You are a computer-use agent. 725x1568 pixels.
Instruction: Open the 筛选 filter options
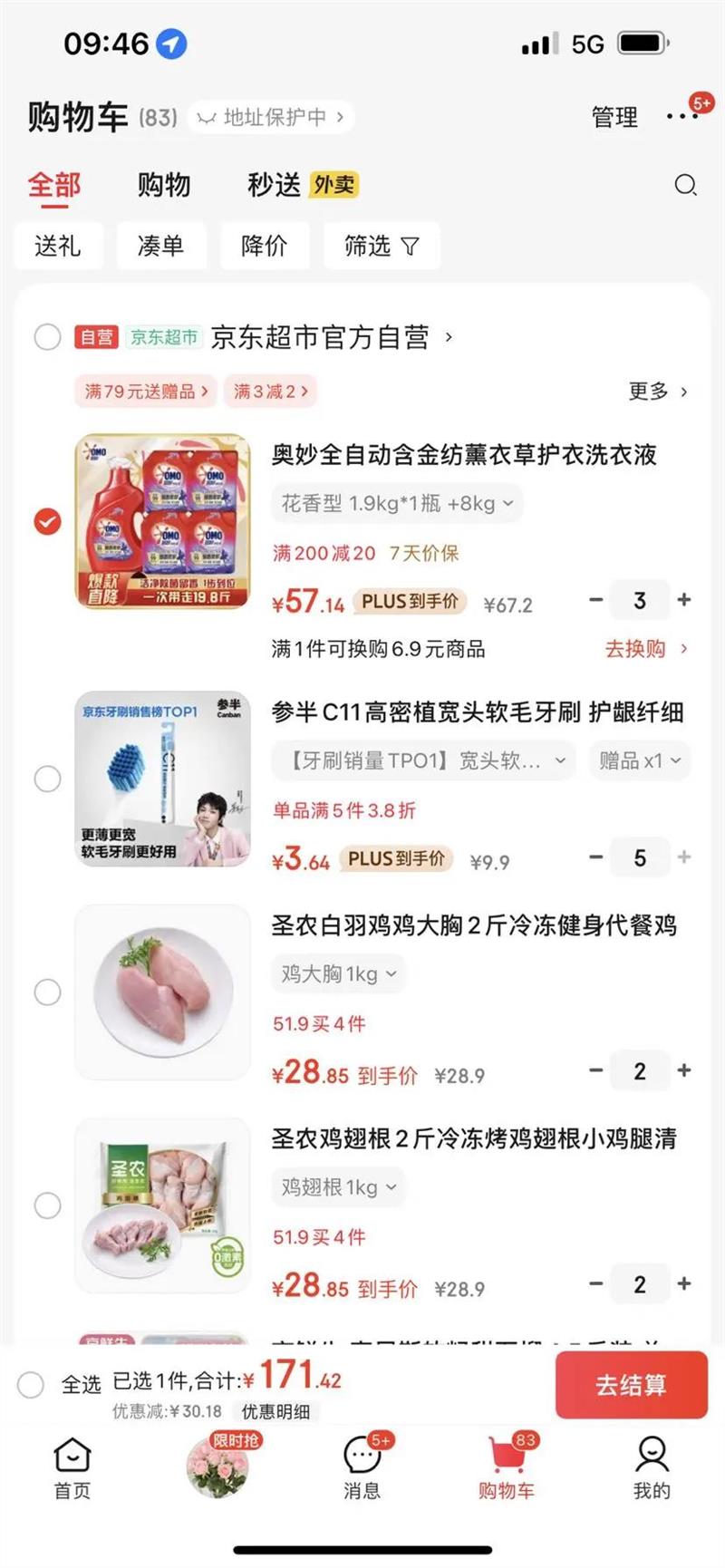(382, 246)
